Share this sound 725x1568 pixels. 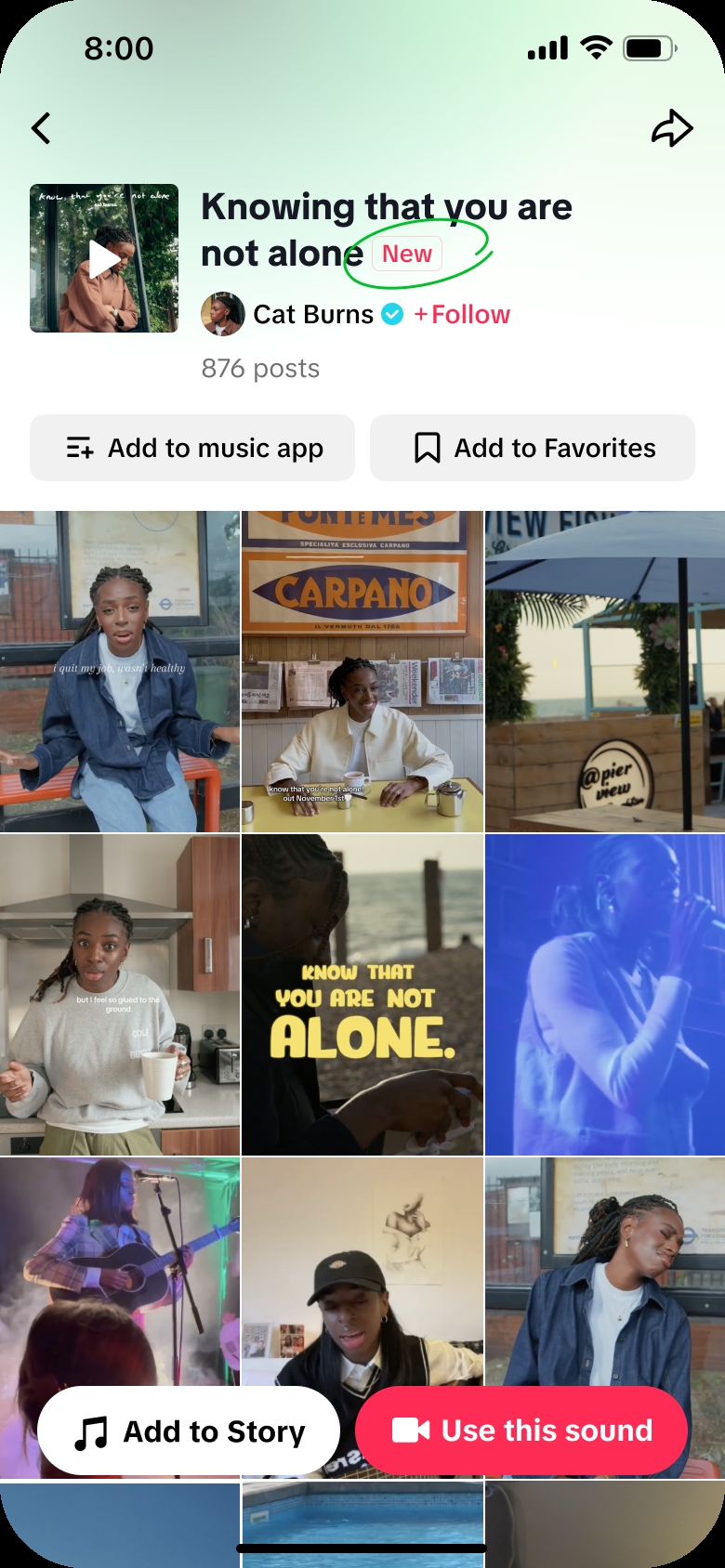click(x=672, y=128)
